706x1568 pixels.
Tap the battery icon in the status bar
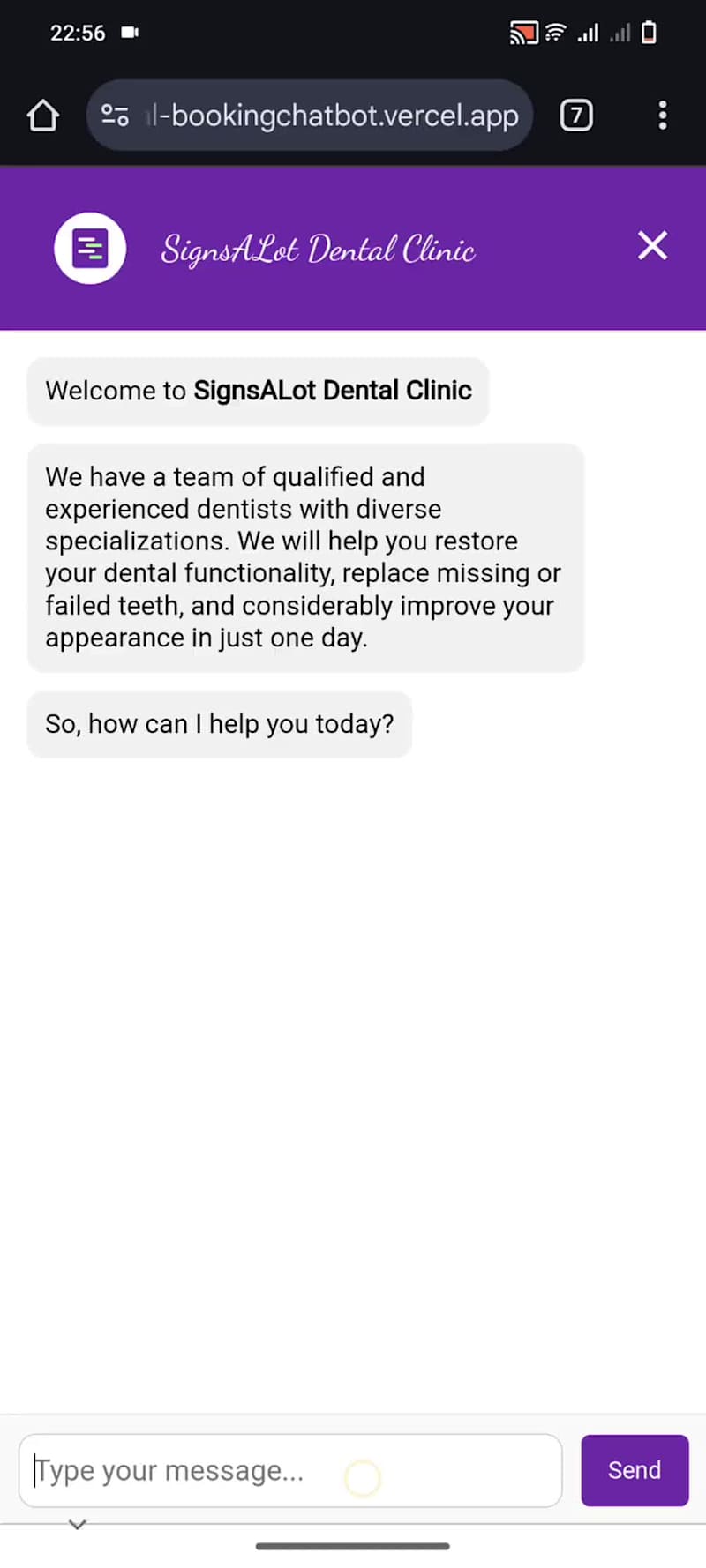pyautogui.click(x=649, y=33)
